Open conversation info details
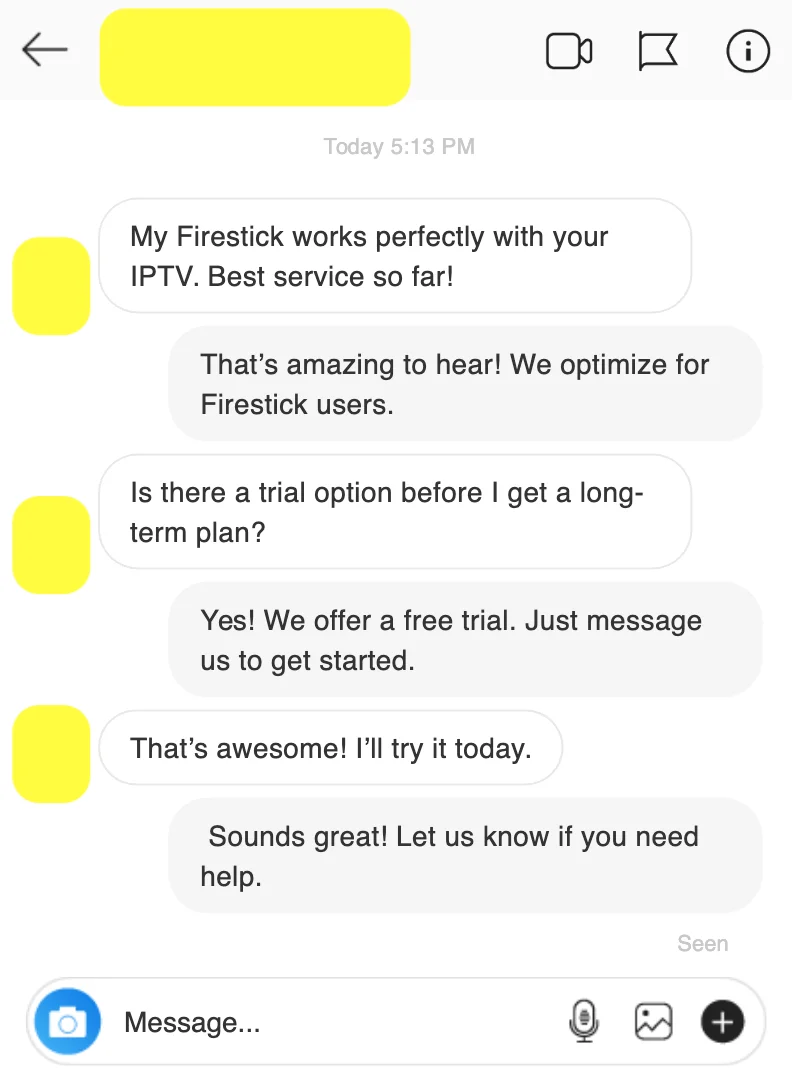Image resolution: width=794 pixels, height=1092 pixels. pyautogui.click(x=748, y=51)
